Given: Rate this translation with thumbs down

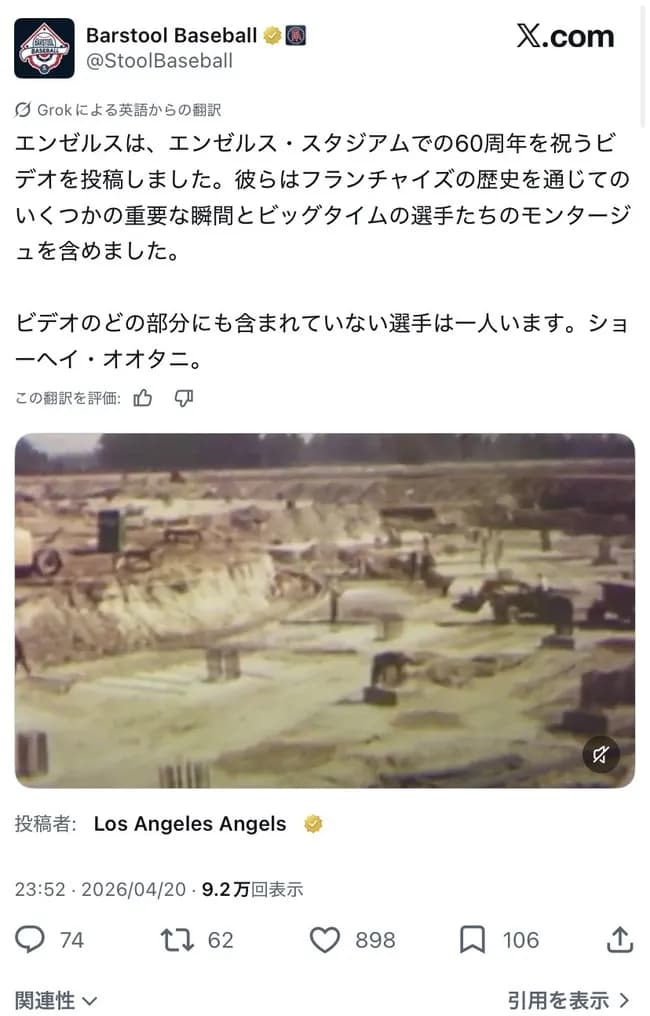Looking at the screenshot, I should pos(183,398).
